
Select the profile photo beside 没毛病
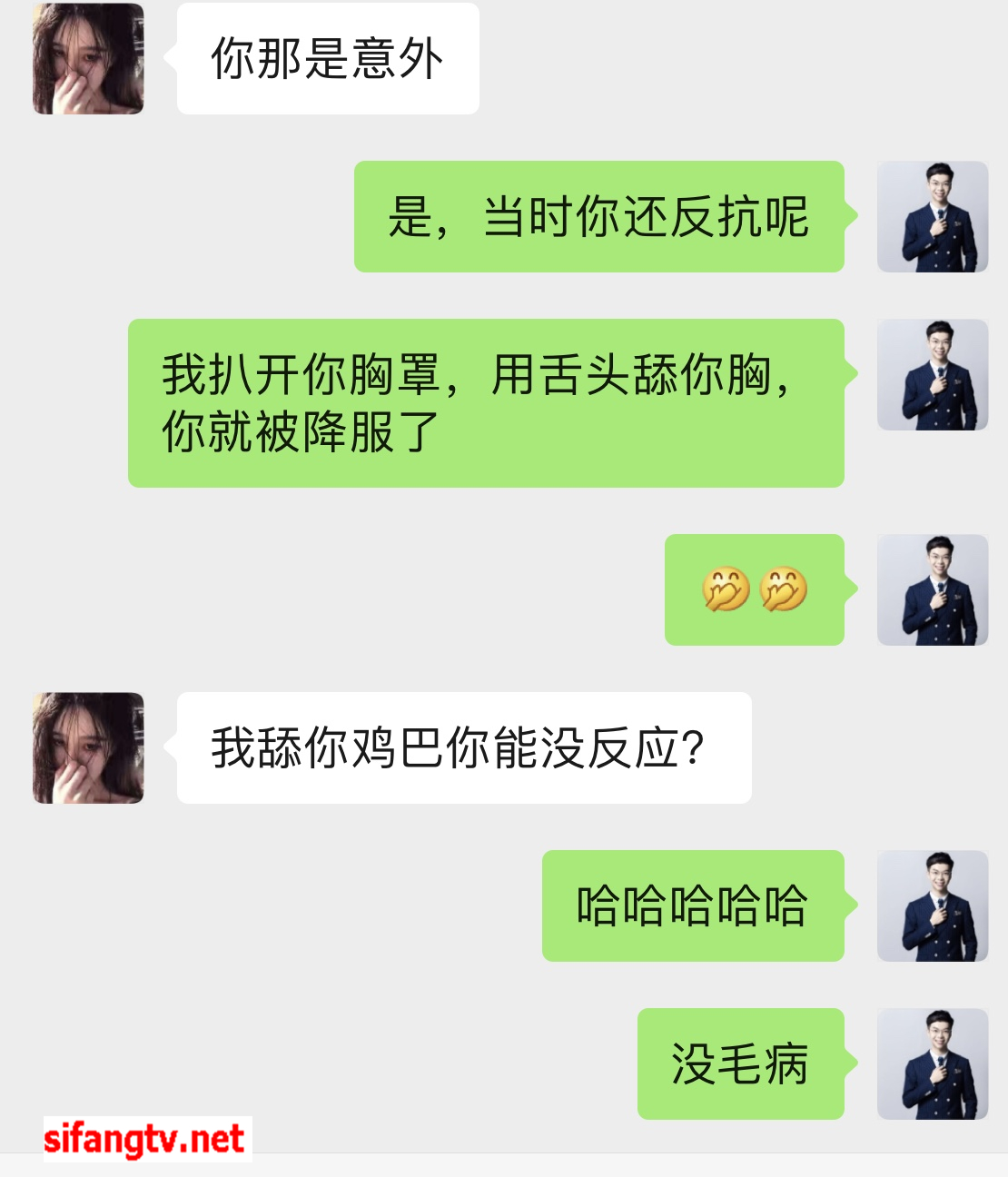[932, 1063]
